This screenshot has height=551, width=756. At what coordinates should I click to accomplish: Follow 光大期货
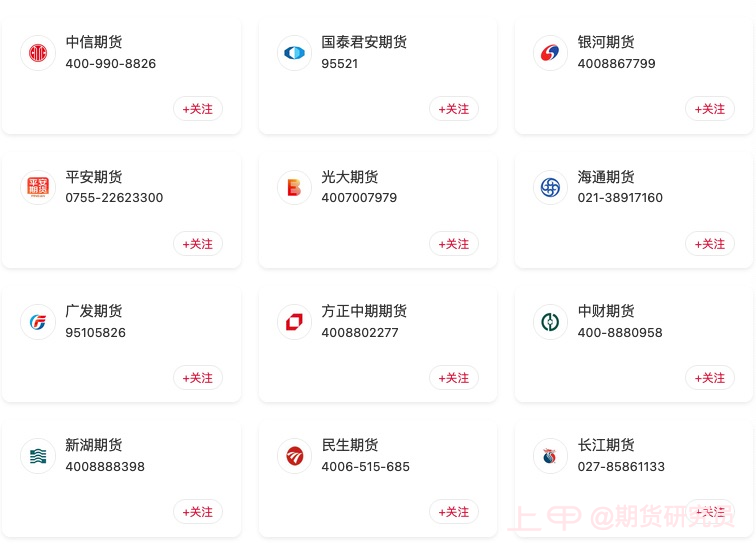(x=454, y=244)
